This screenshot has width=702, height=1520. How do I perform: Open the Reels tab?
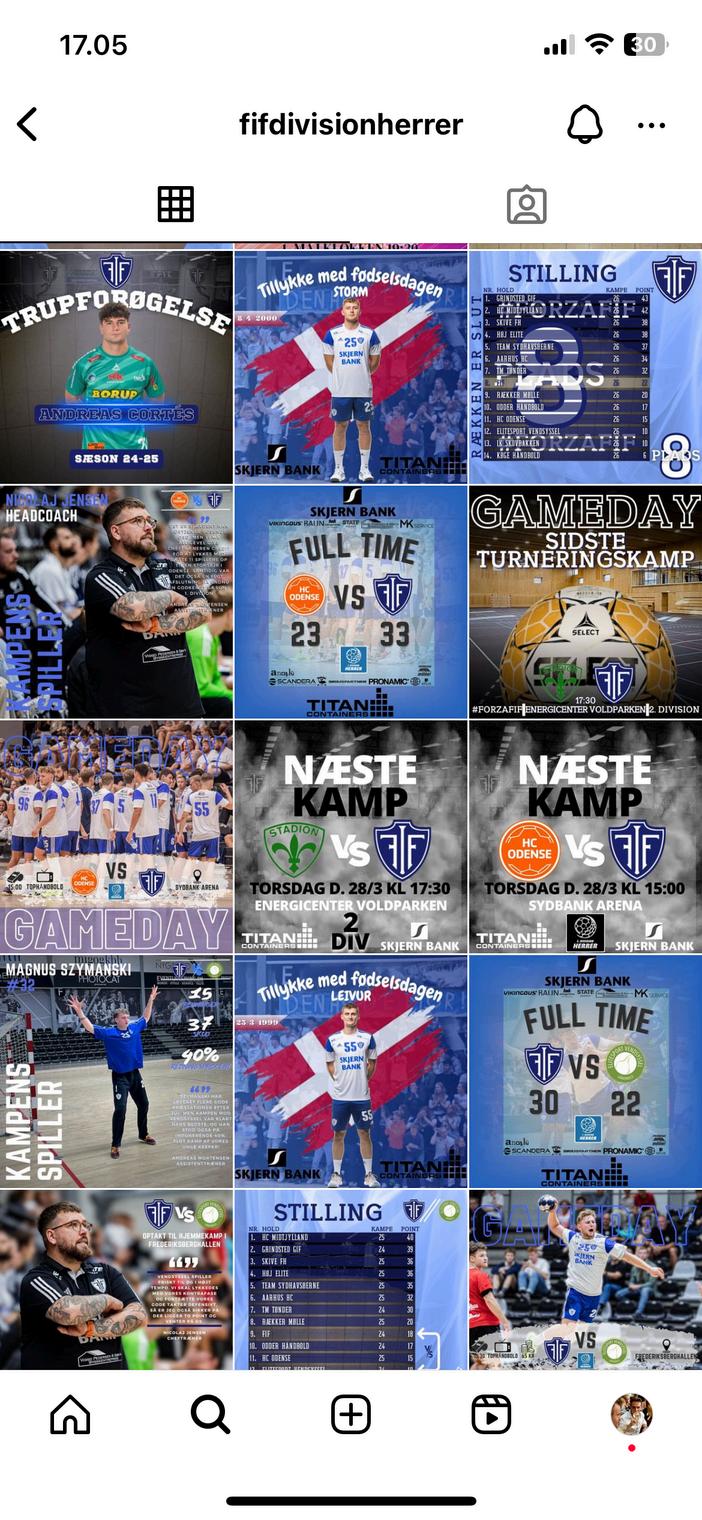click(x=491, y=1414)
